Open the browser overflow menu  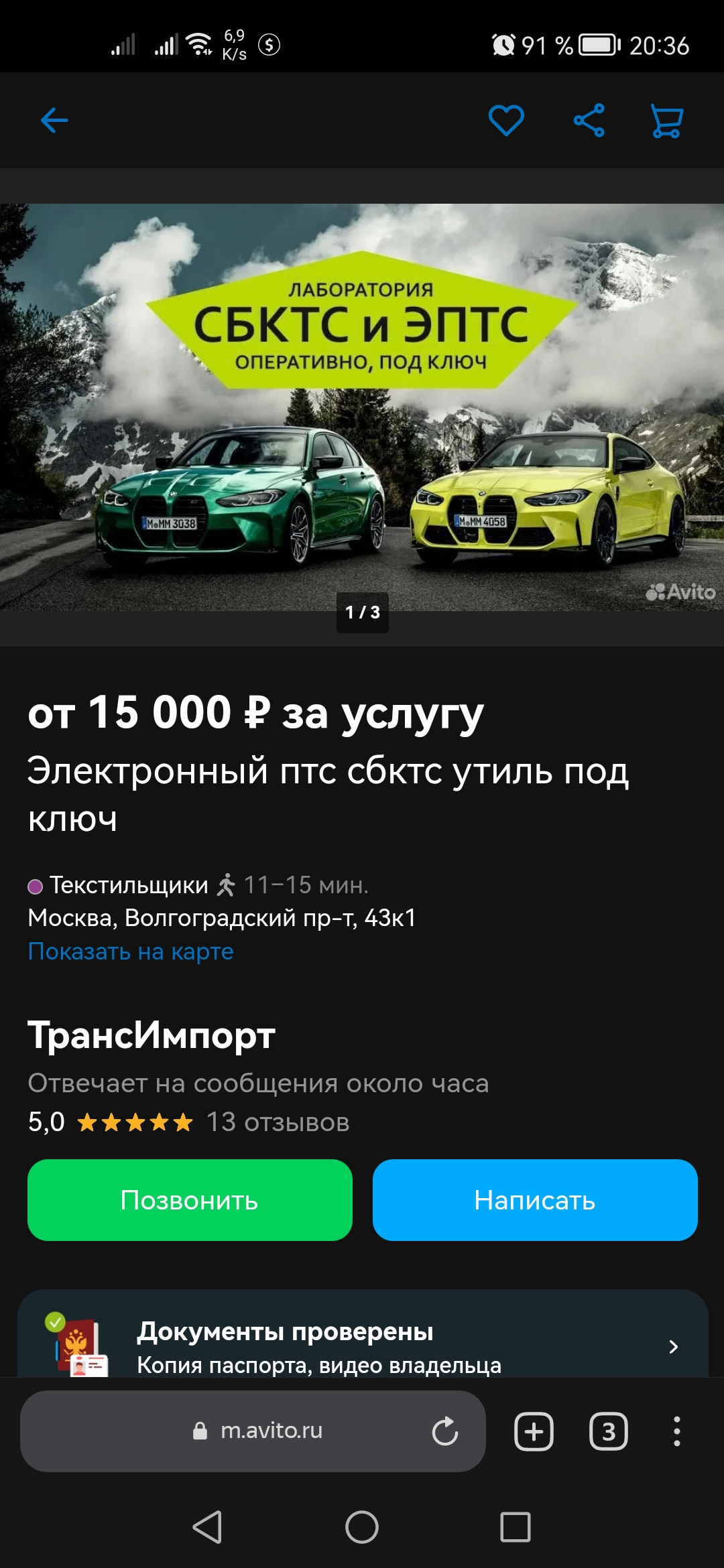click(677, 1431)
